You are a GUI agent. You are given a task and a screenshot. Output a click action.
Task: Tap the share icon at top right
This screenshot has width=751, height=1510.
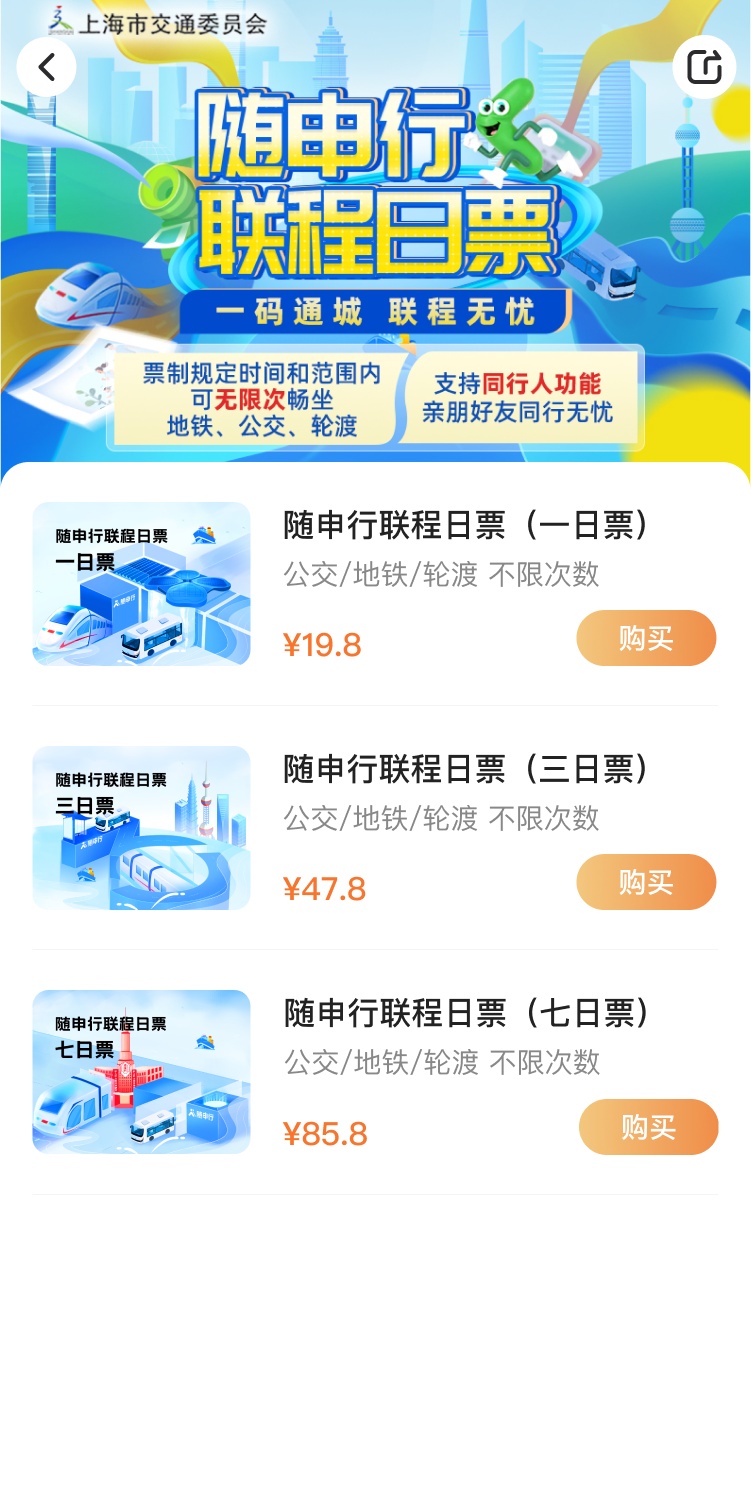(x=704, y=67)
